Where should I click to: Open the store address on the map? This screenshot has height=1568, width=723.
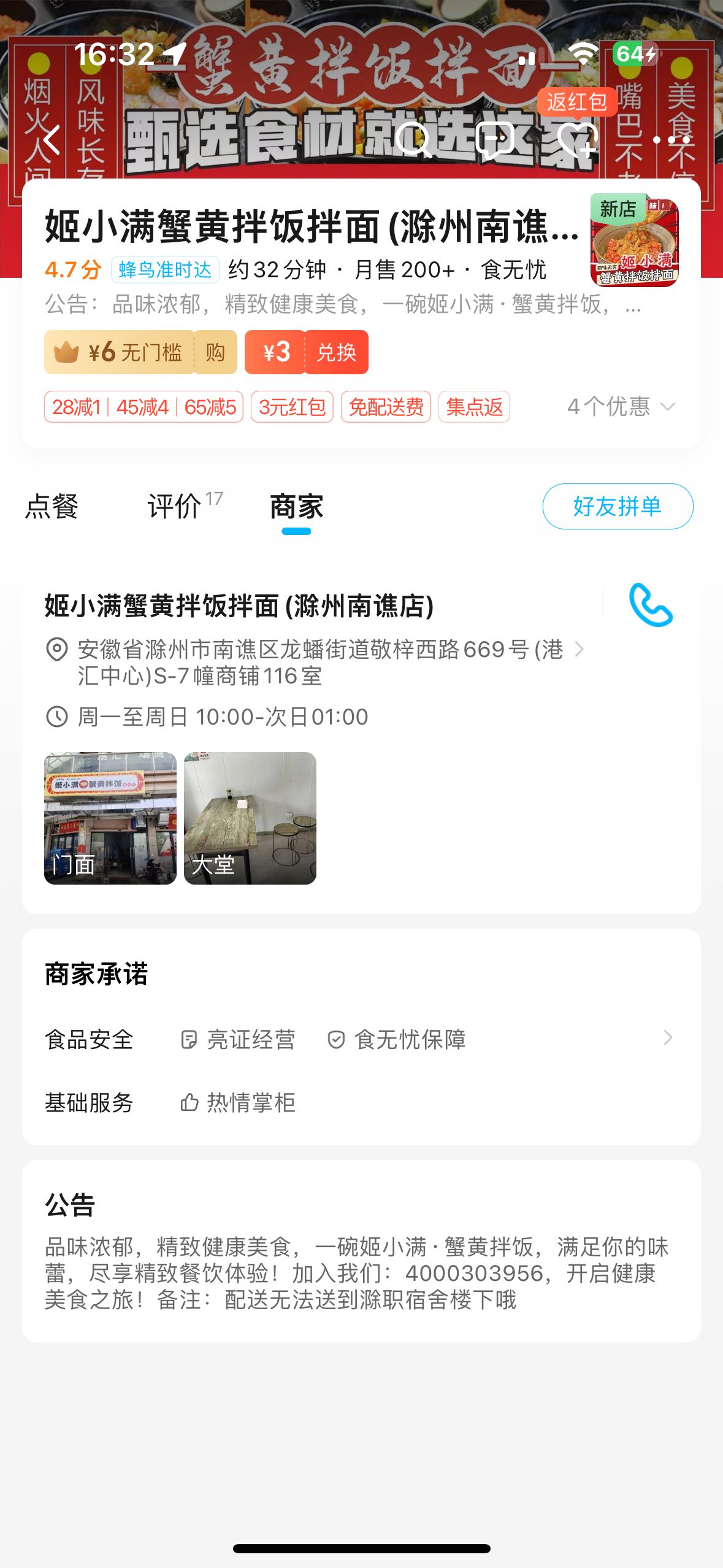point(319,663)
